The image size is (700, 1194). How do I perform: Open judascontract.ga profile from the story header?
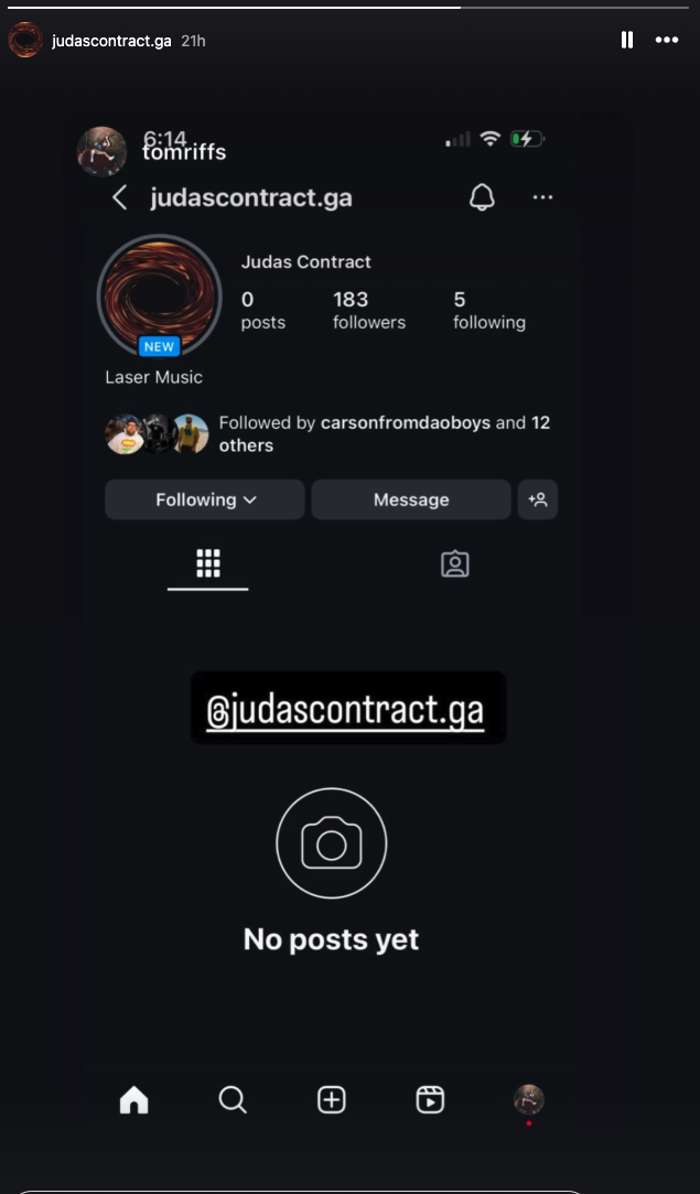point(111,41)
